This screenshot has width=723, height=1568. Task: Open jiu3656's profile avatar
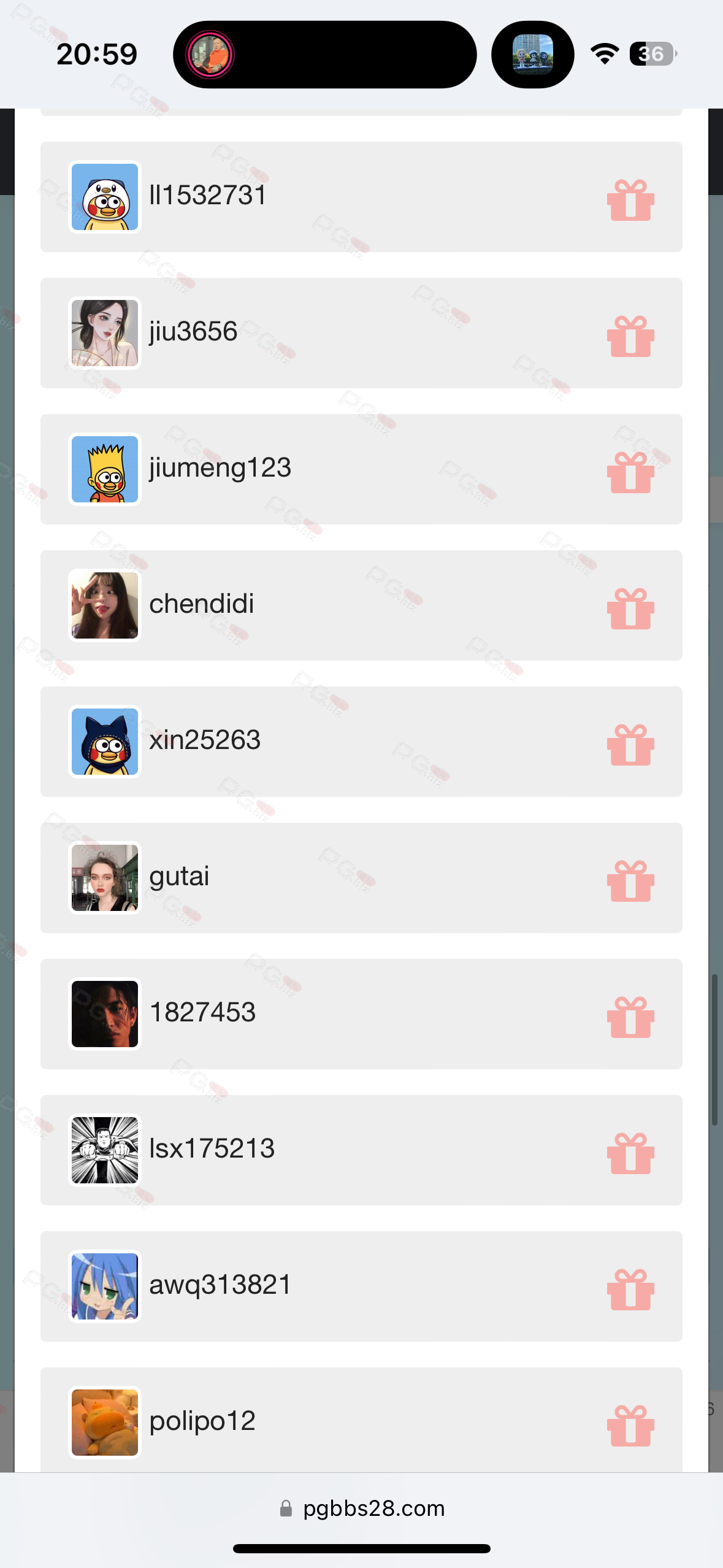coord(105,333)
